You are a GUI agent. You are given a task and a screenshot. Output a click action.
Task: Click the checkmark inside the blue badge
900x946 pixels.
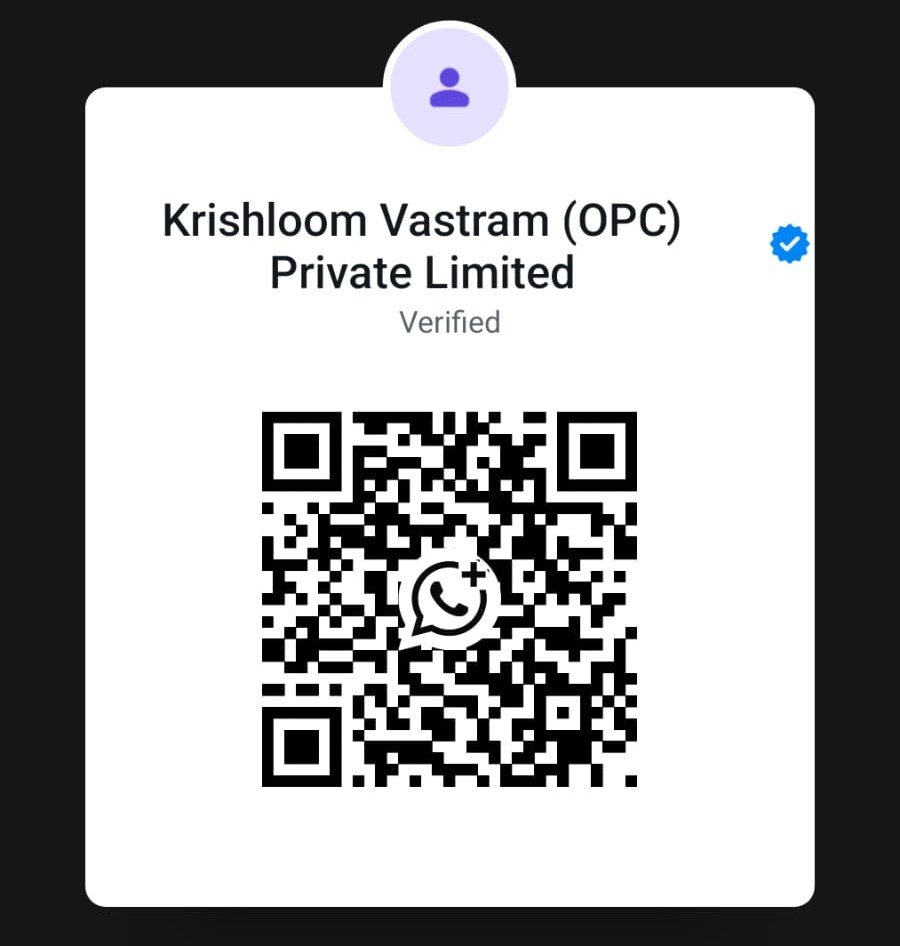(x=788, y=243)
